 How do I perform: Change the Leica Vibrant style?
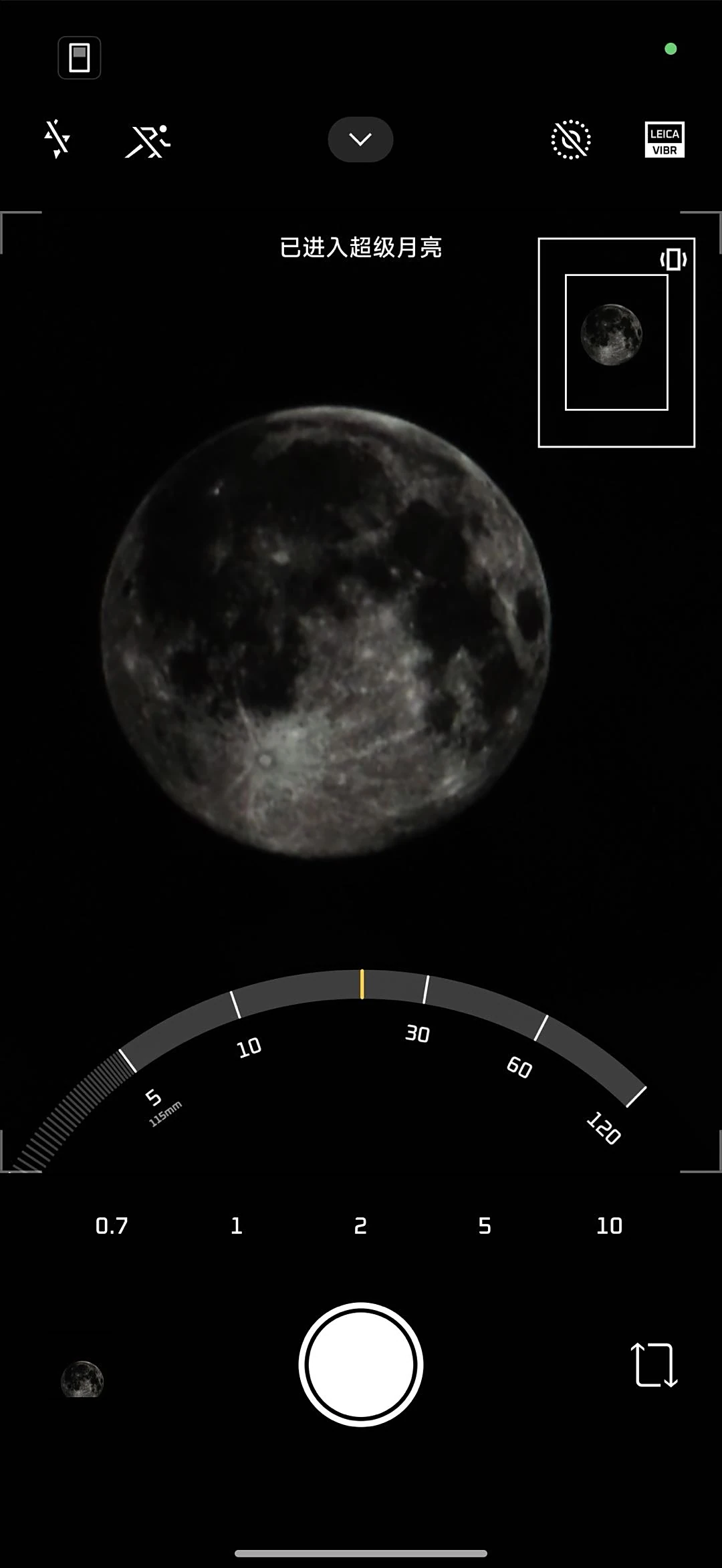point(664,140)
